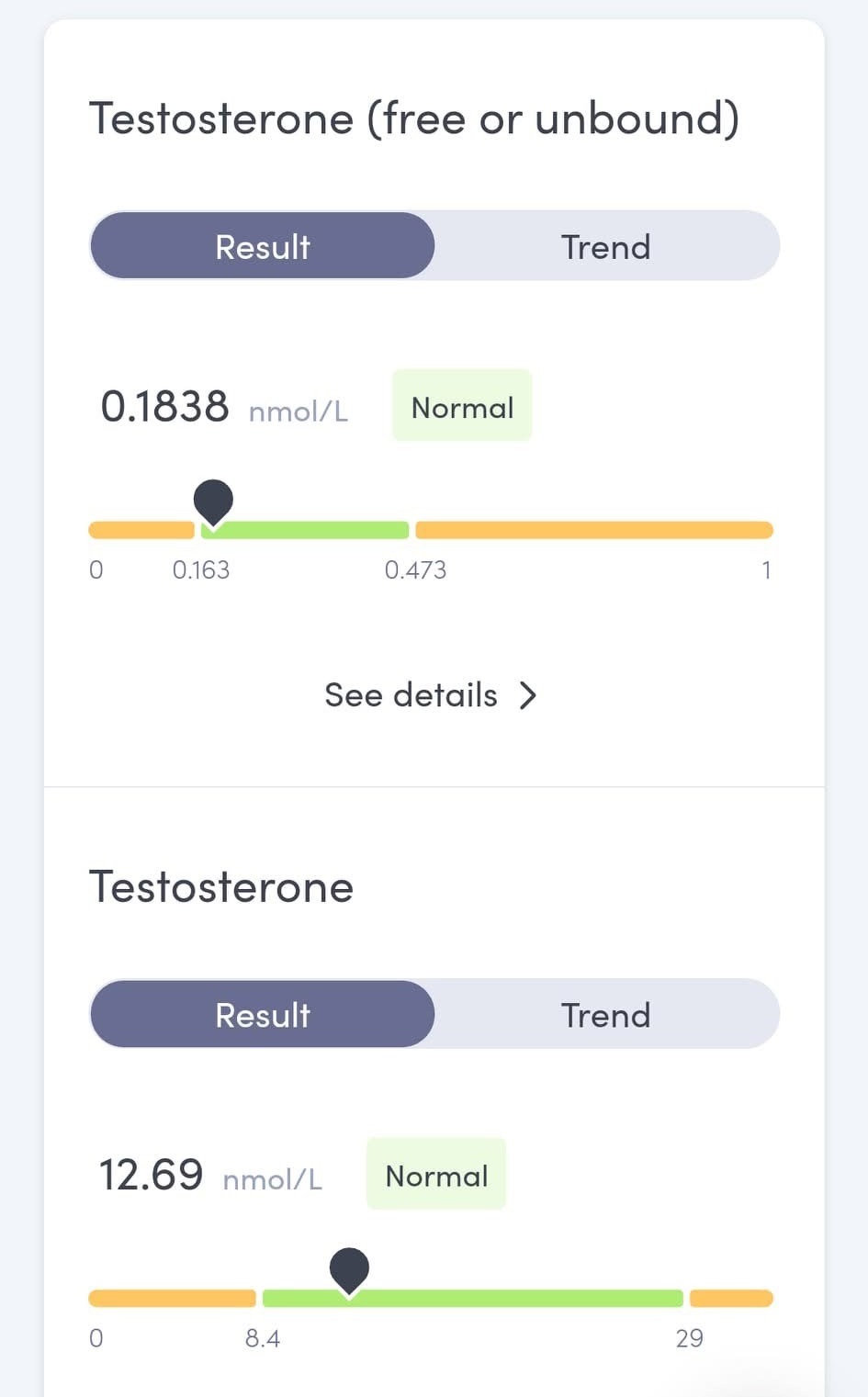The height and width of the screenshot is (1397, 868).
Task: Open the Testosterone card title
Action: click(221, 886)
